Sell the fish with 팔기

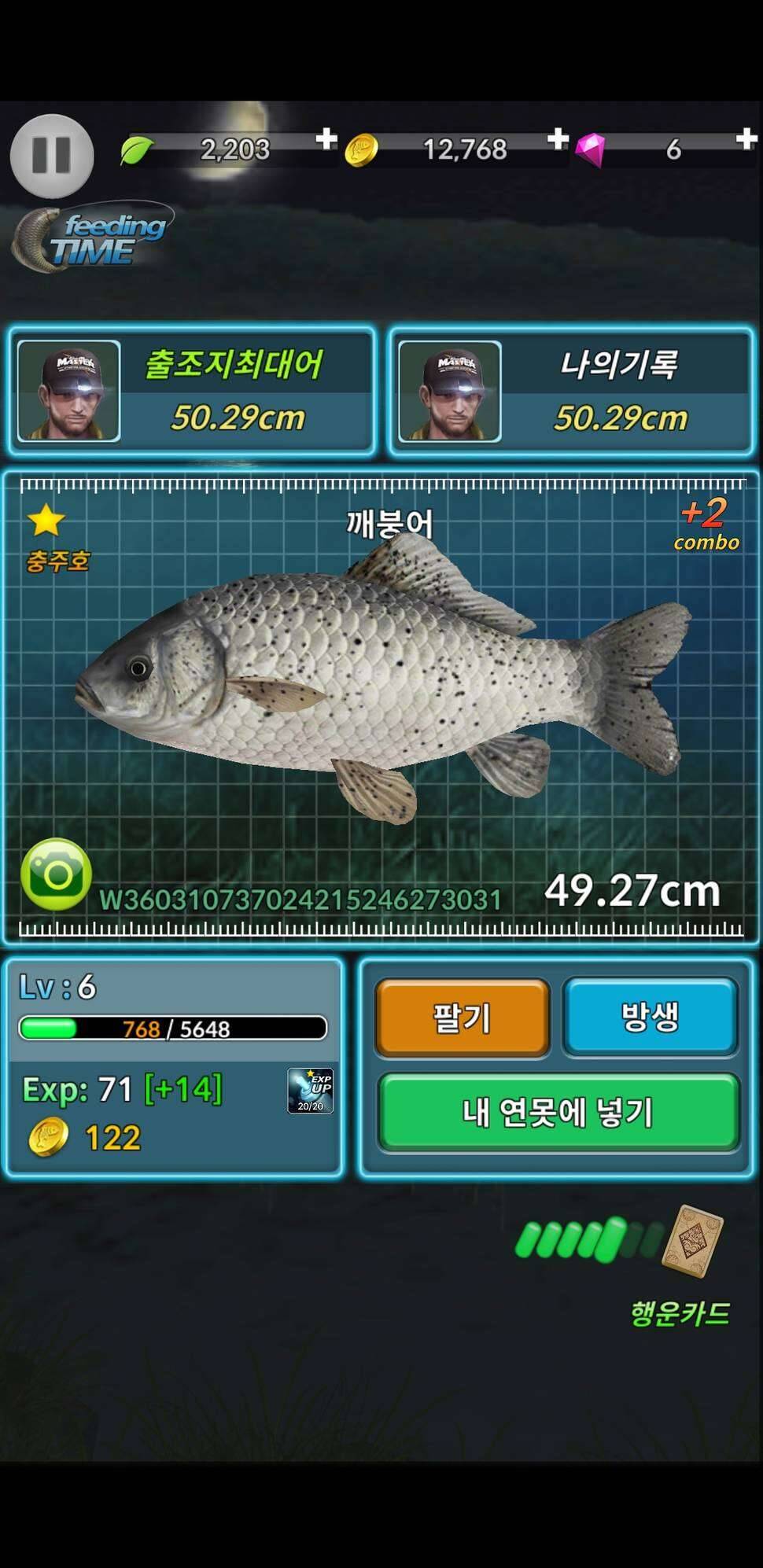462,1018
